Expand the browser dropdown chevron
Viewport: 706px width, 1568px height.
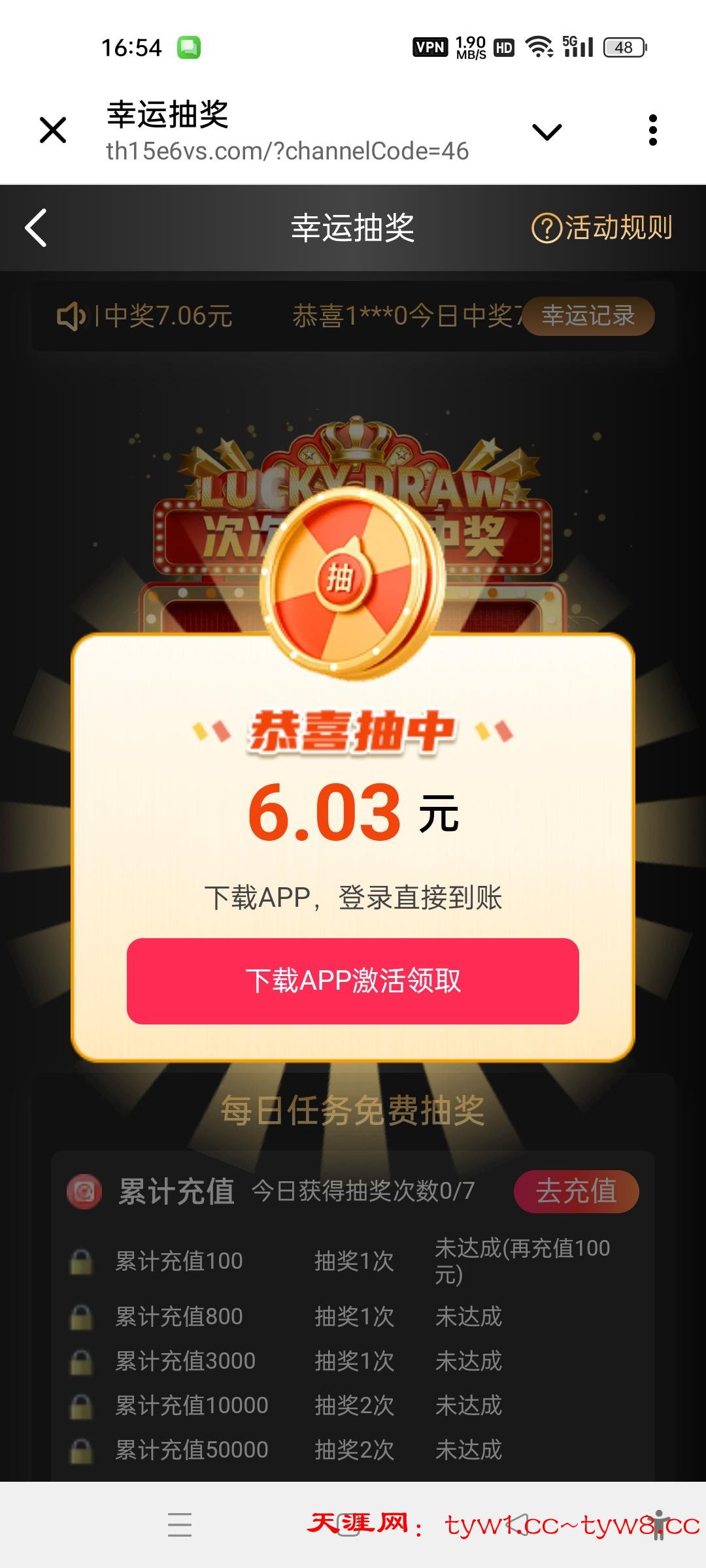click(x=546, y=132)
